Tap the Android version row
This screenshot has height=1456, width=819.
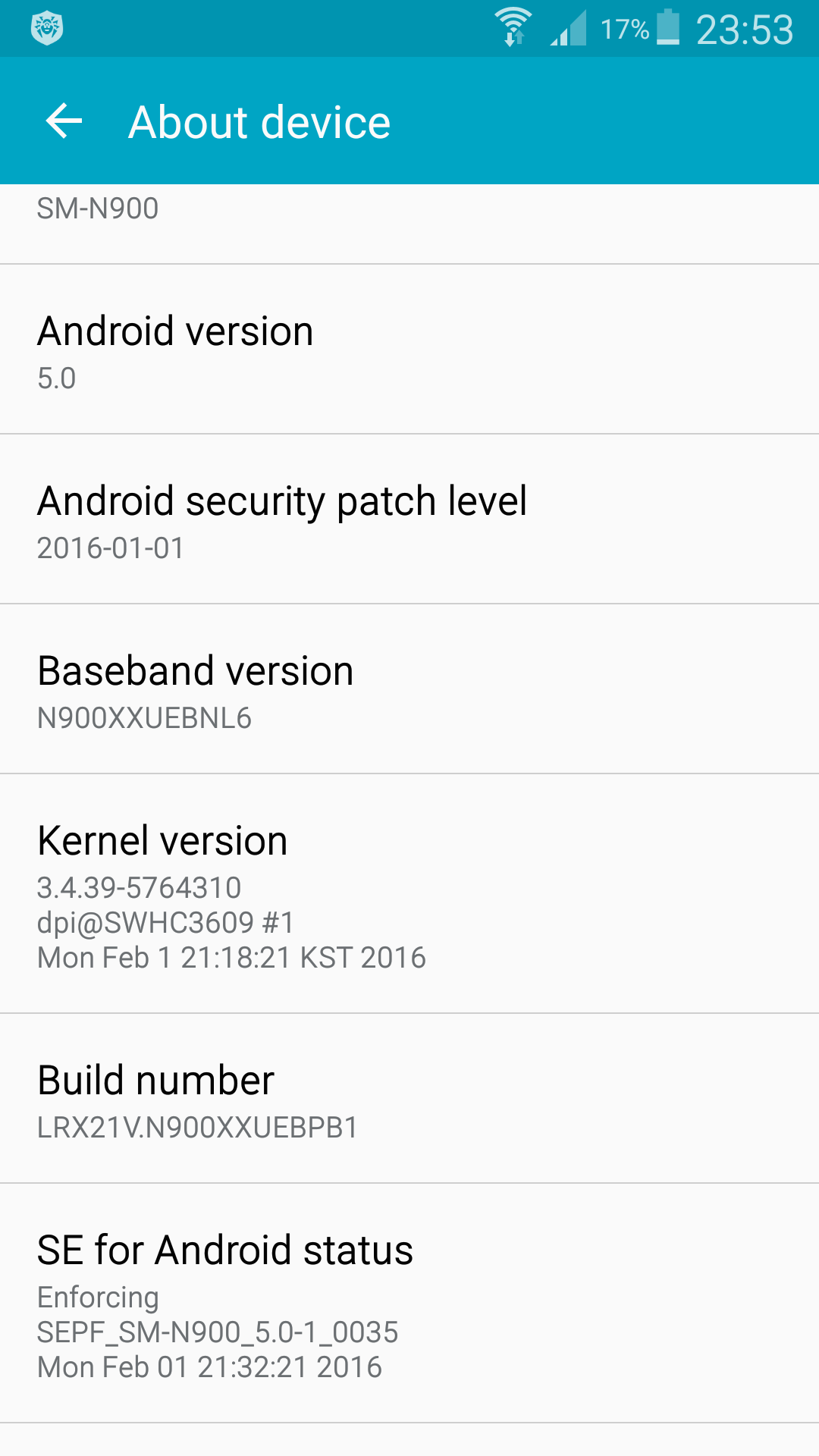point(409,350)
